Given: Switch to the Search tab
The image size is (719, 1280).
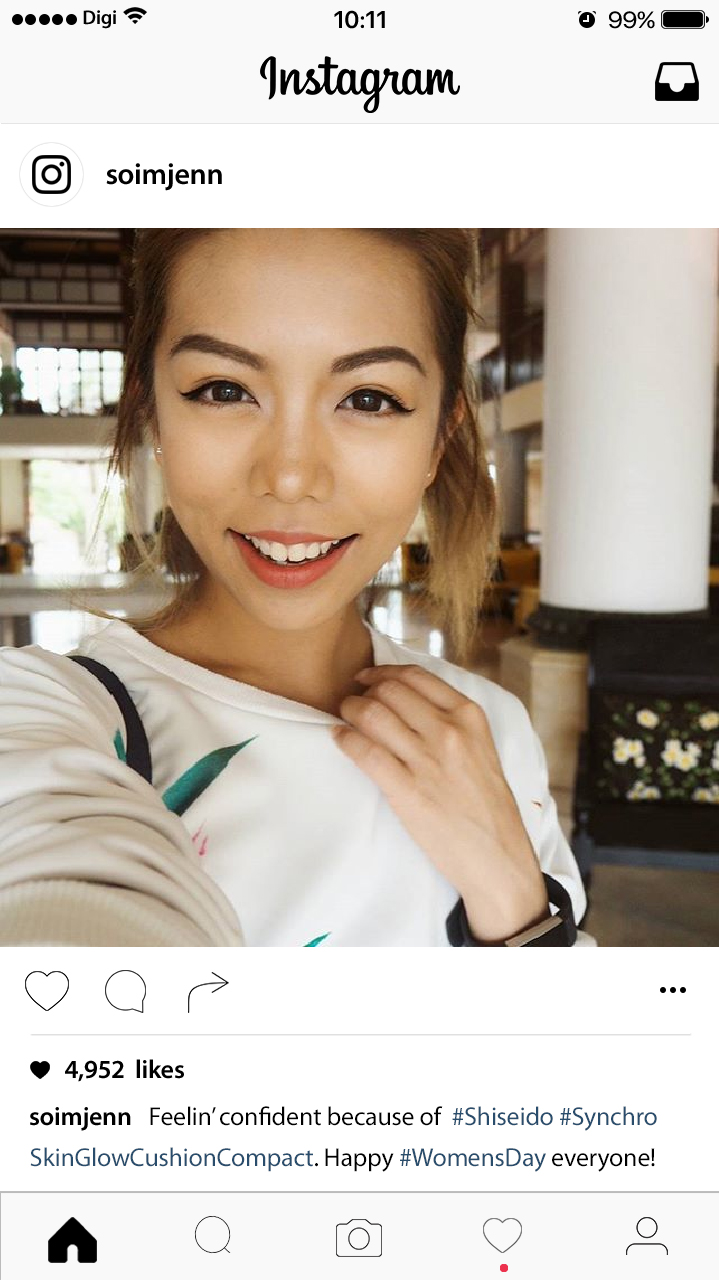Looking at the screenshot, I should (x=213, y=1237).
